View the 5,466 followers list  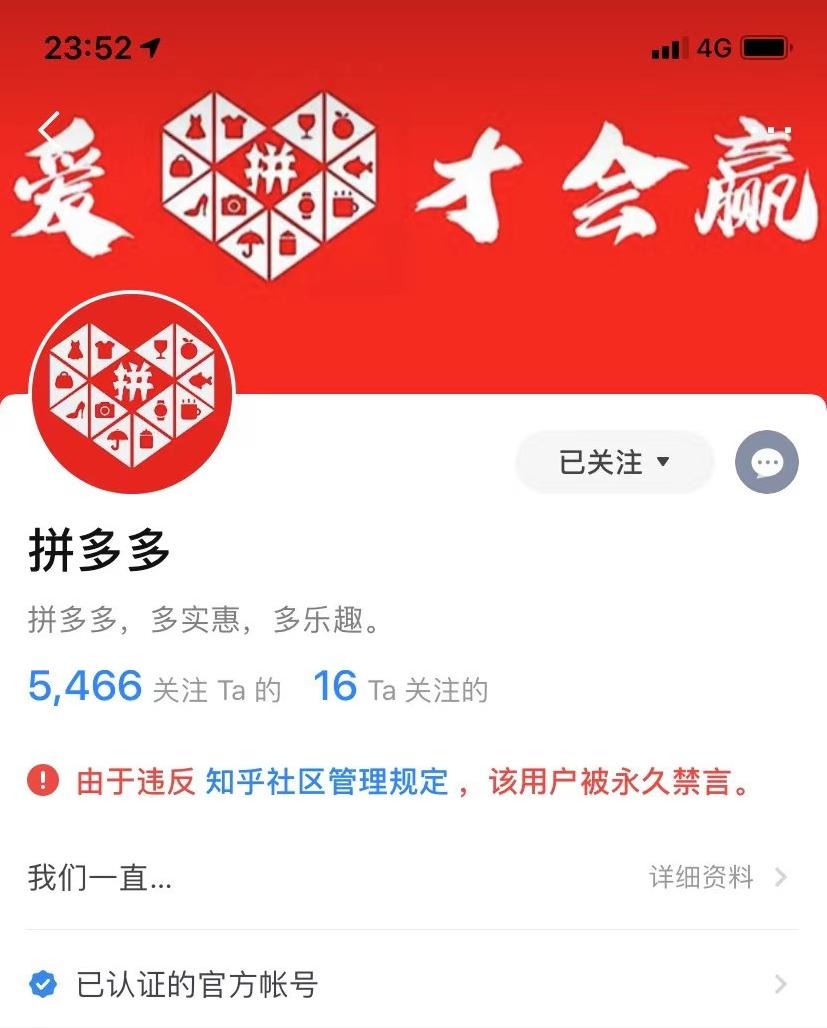pyautogui.click(x=155, y=687)
